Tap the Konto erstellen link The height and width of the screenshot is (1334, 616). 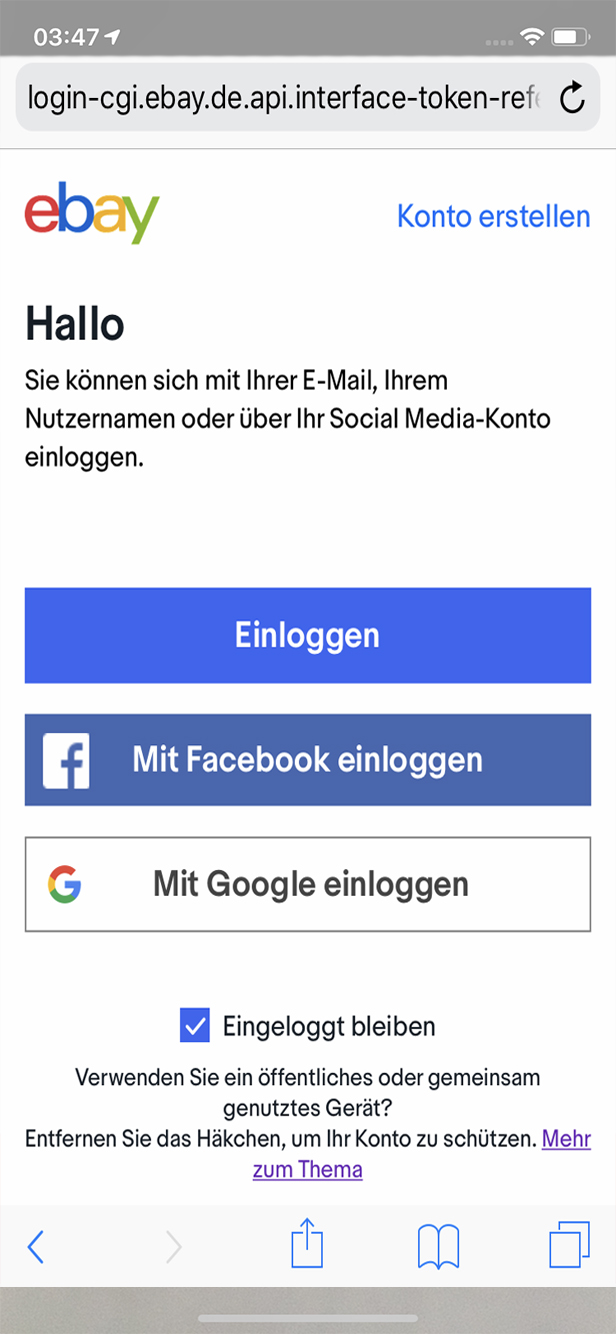(x=493, y=216)
